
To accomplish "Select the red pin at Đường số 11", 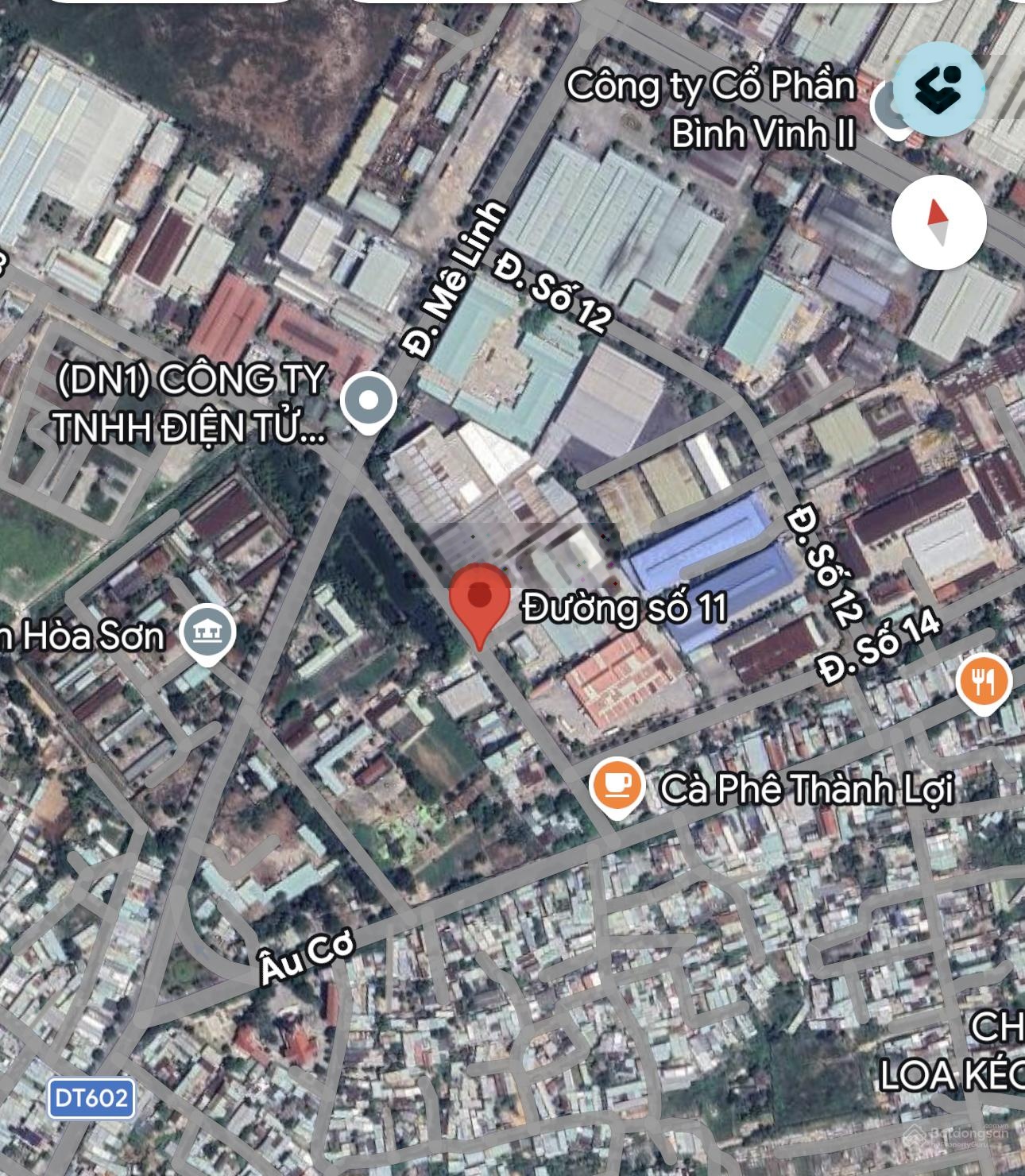I will pyautogui.click(x=479, y=601).
